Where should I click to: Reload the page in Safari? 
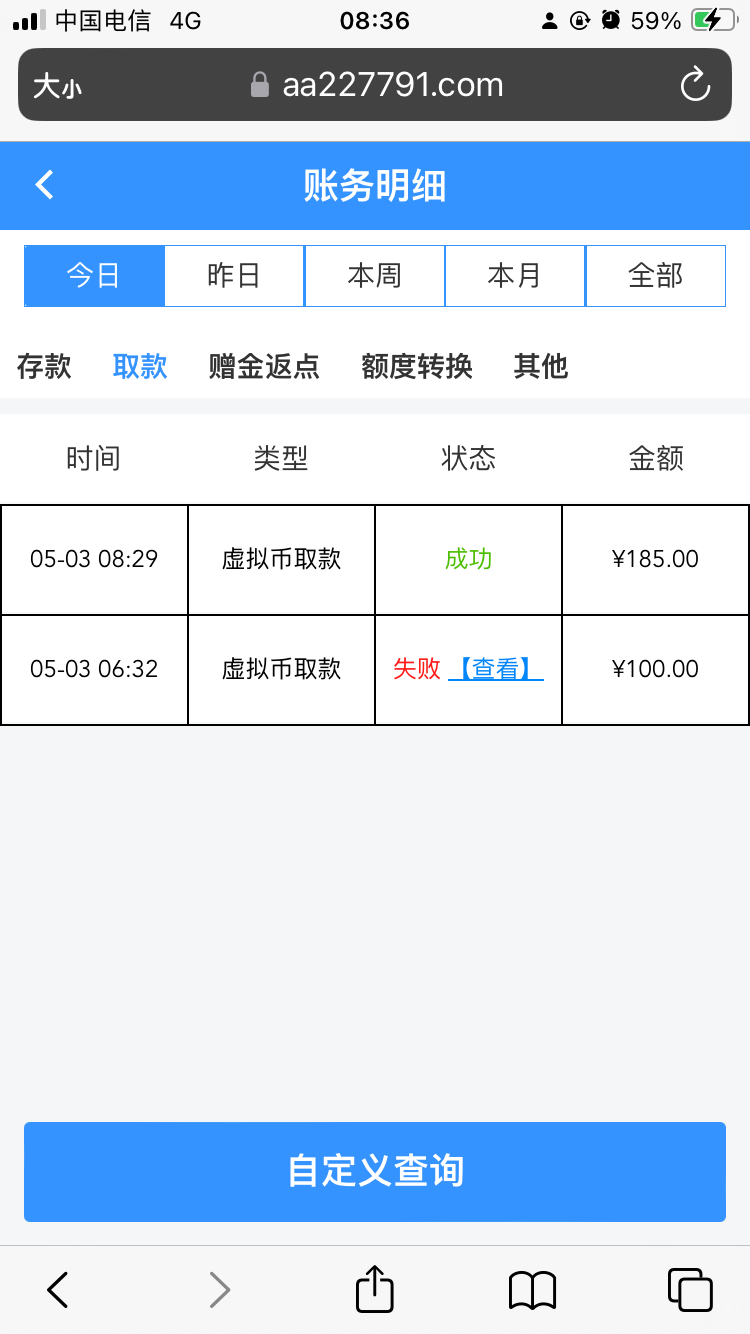pos(695,85)
